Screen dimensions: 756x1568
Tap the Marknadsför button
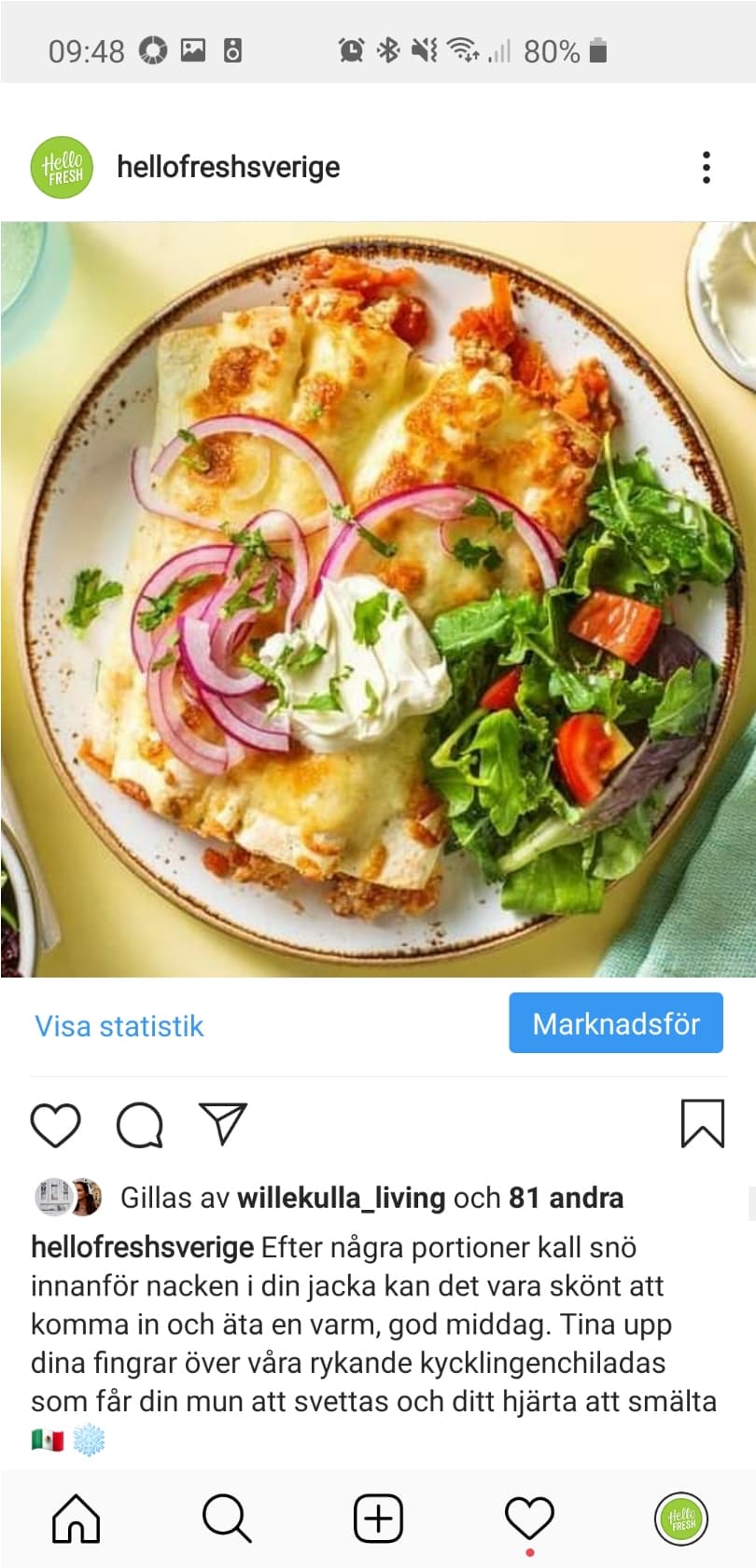click(616, 1023)
